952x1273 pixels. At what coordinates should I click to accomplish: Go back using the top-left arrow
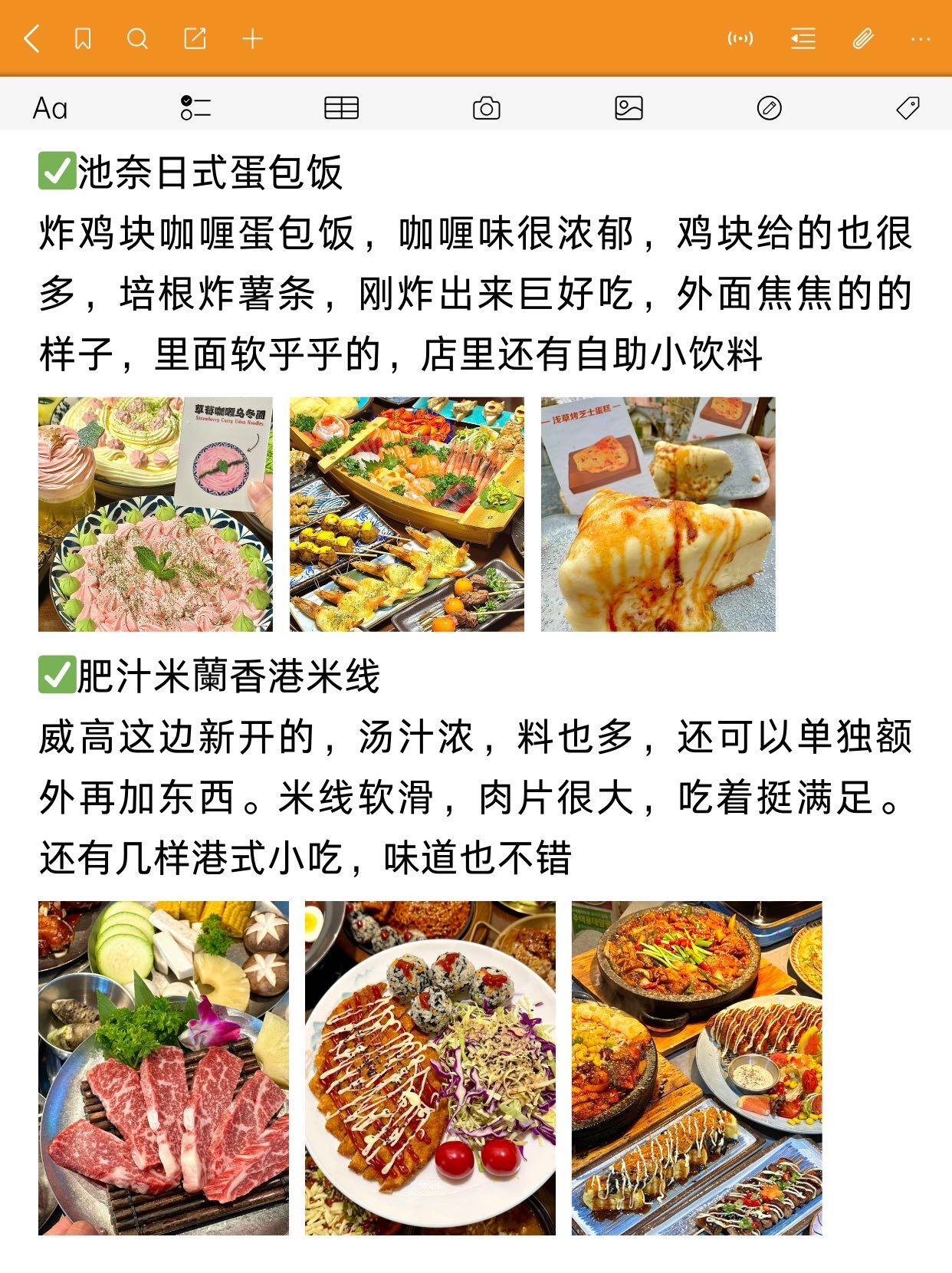(31, 38)
